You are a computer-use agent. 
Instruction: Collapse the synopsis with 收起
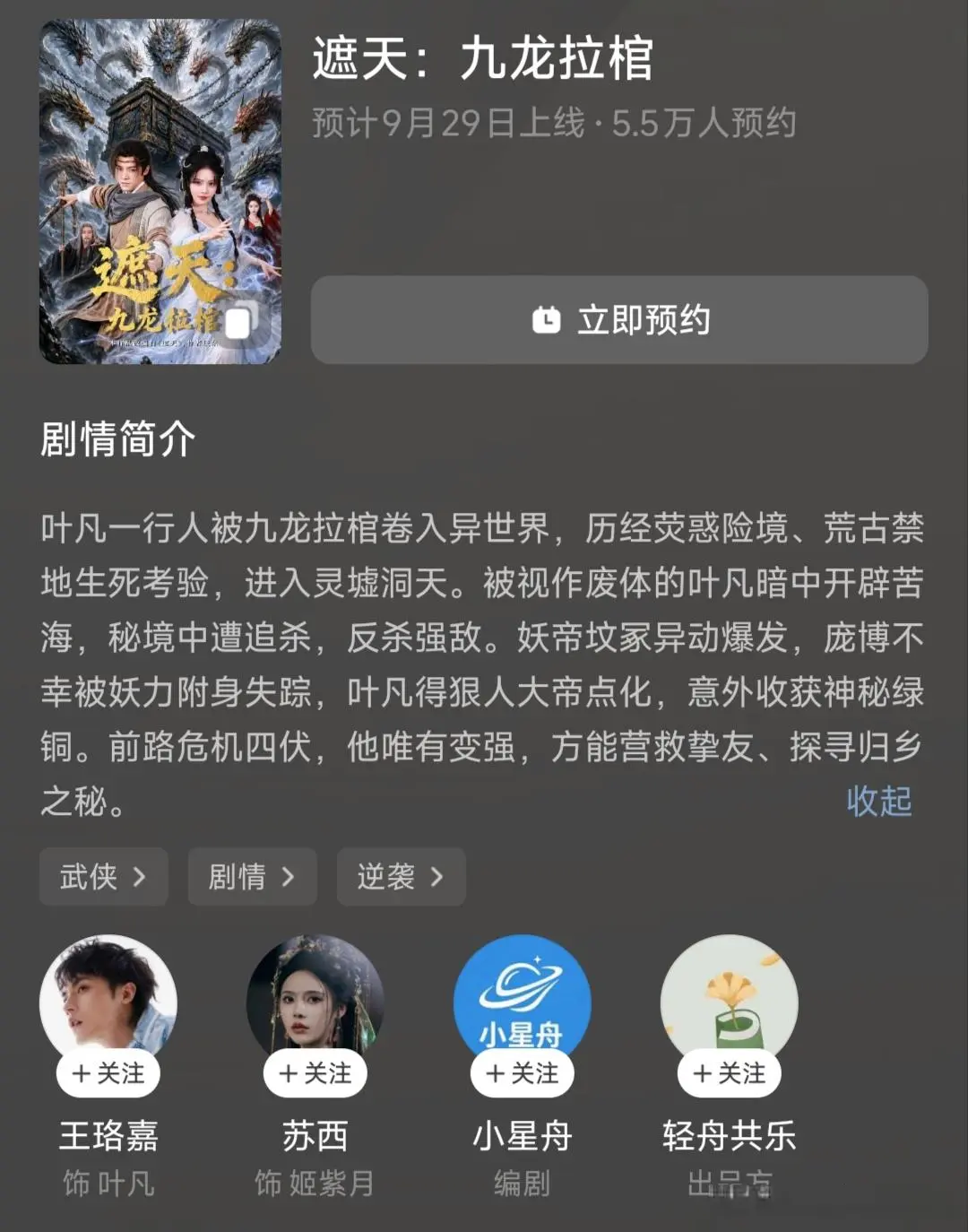coord(878,801)
